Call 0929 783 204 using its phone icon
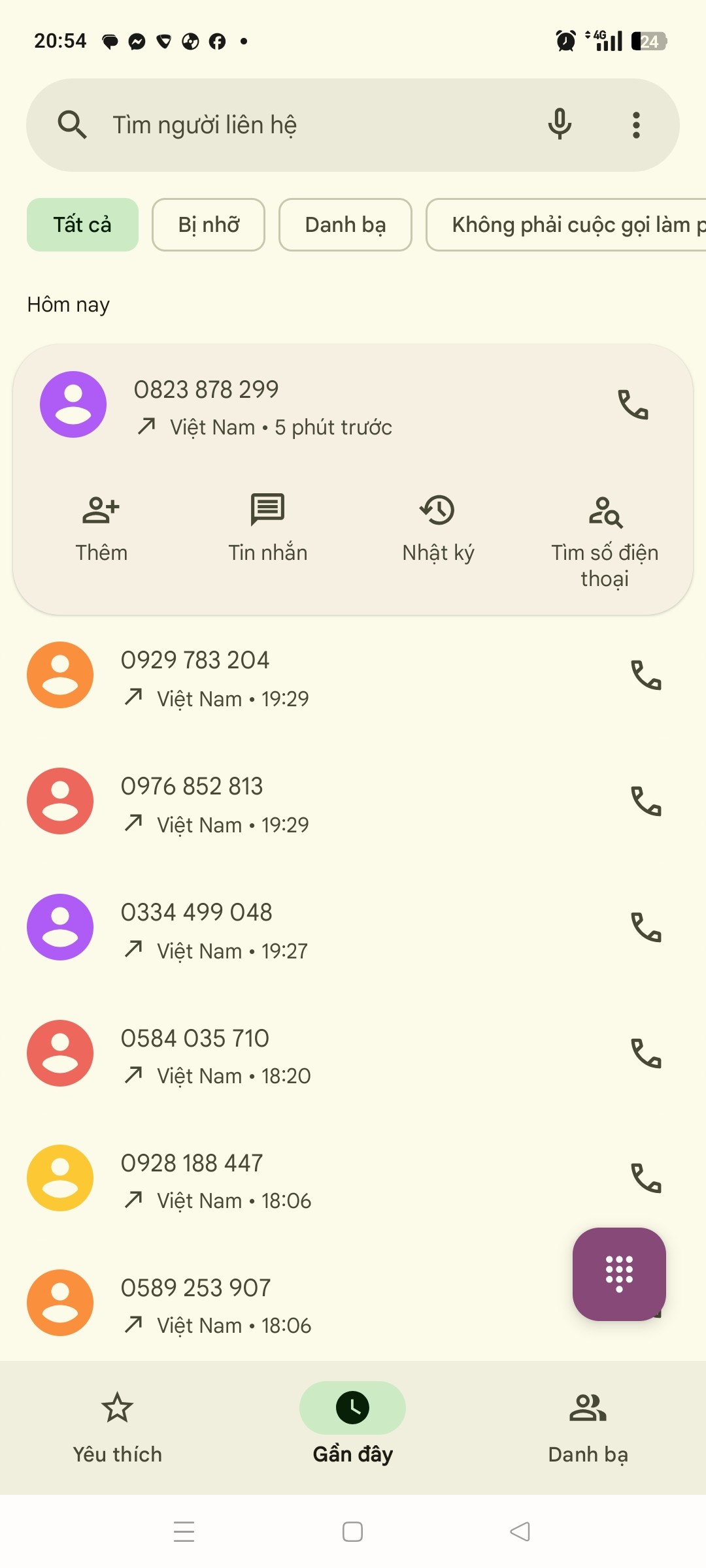This screenshot has width=706, height=1568. (x=646, y=675)
